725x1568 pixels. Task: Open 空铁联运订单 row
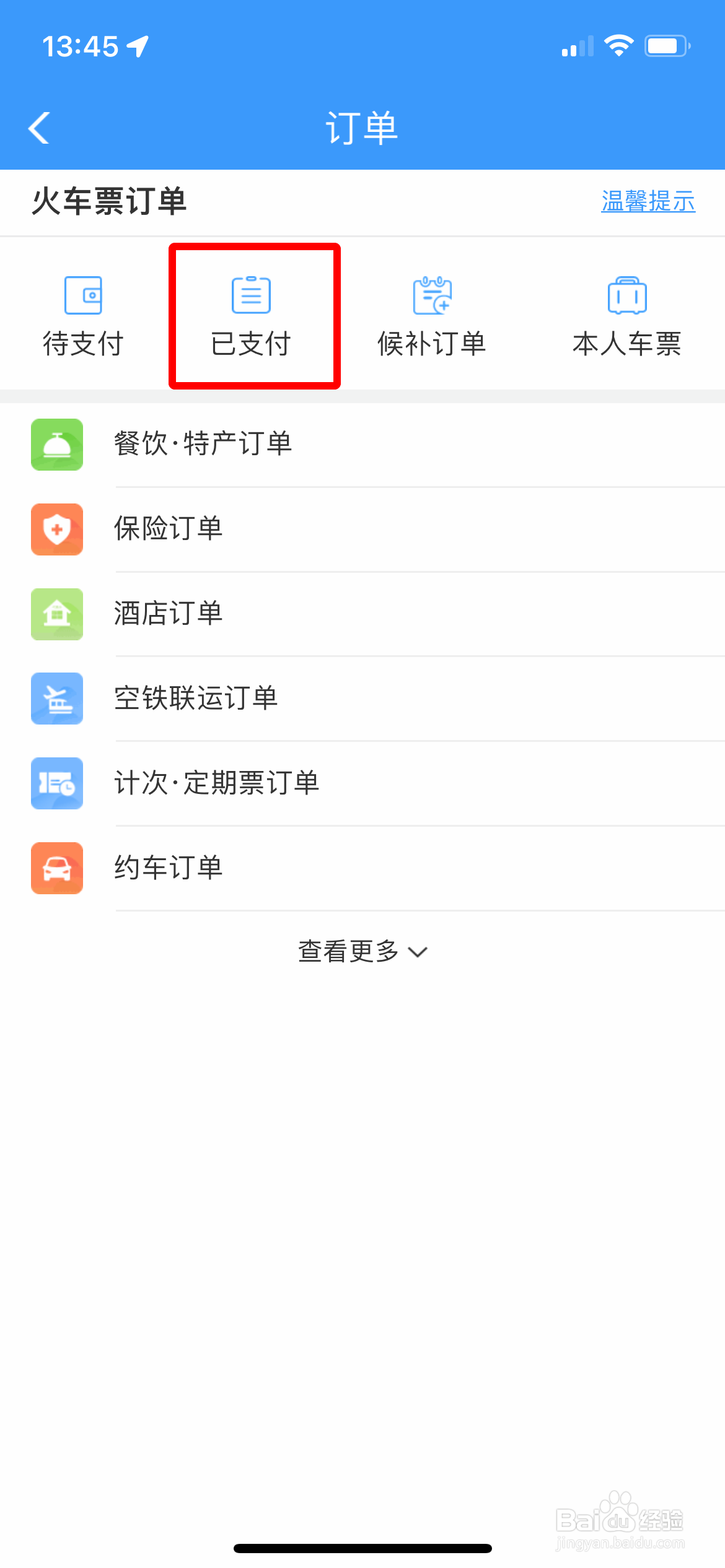[362, 699]
